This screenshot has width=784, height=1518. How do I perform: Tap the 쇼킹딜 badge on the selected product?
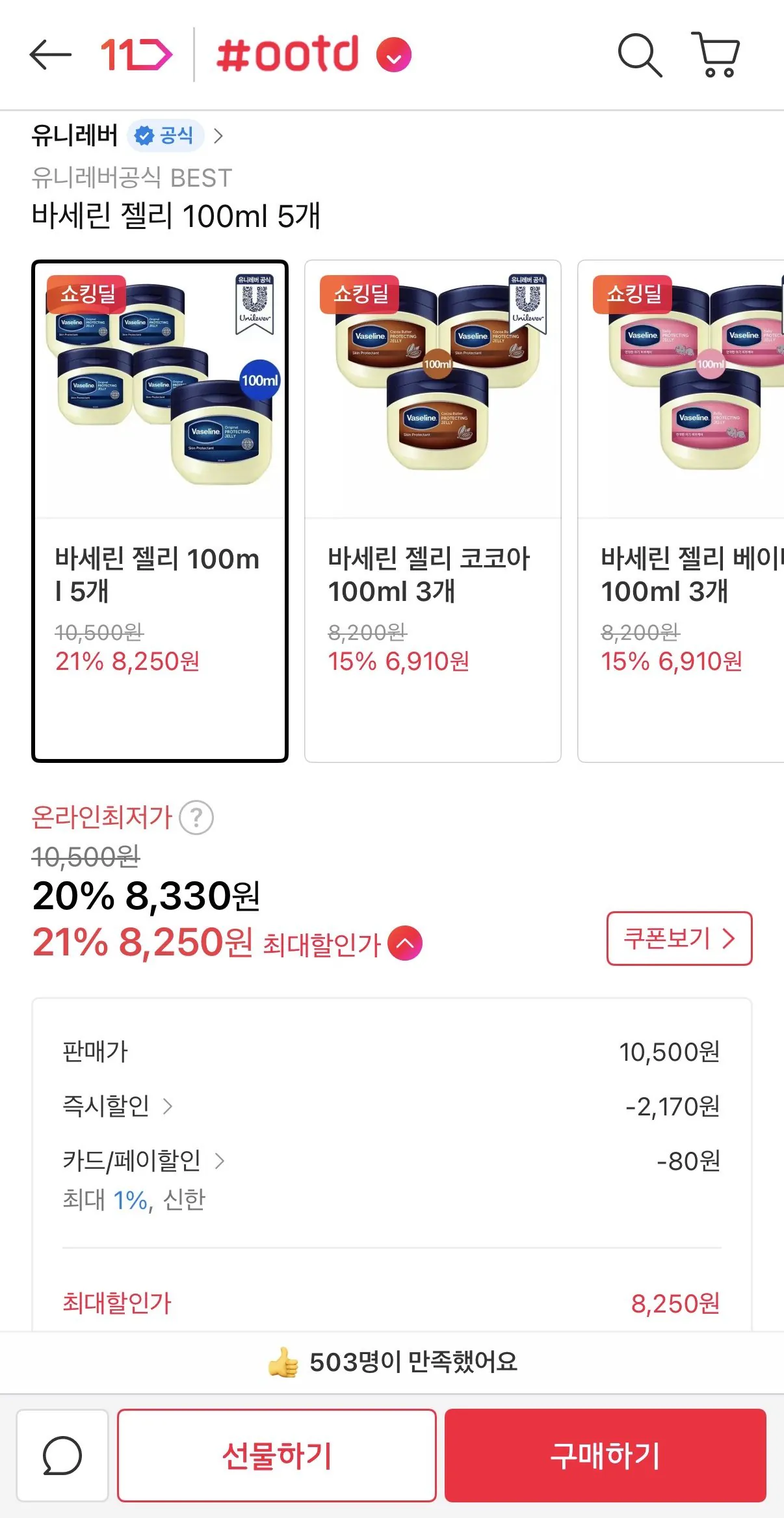click(86, 295)
